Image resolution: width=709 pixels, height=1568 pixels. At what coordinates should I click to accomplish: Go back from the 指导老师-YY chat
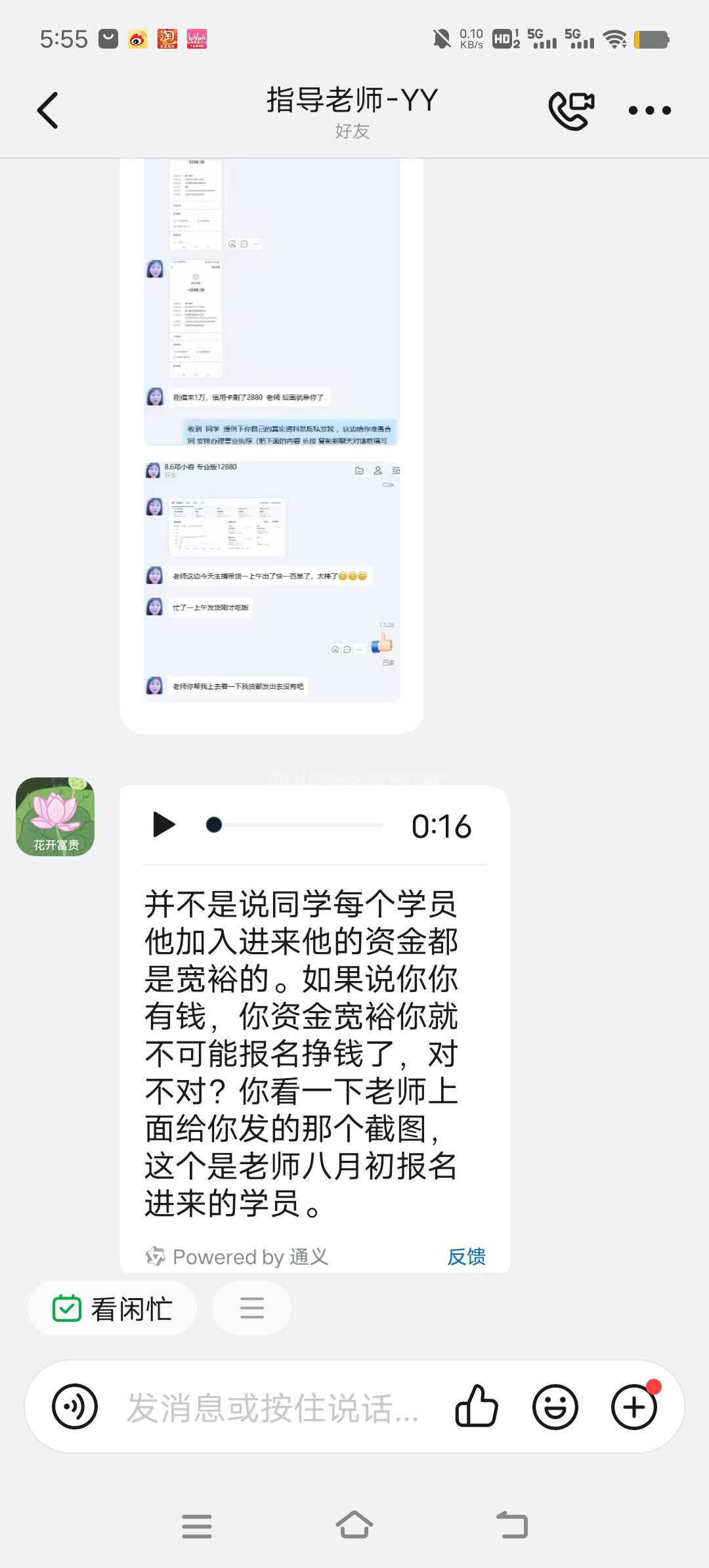coord(48,110)
